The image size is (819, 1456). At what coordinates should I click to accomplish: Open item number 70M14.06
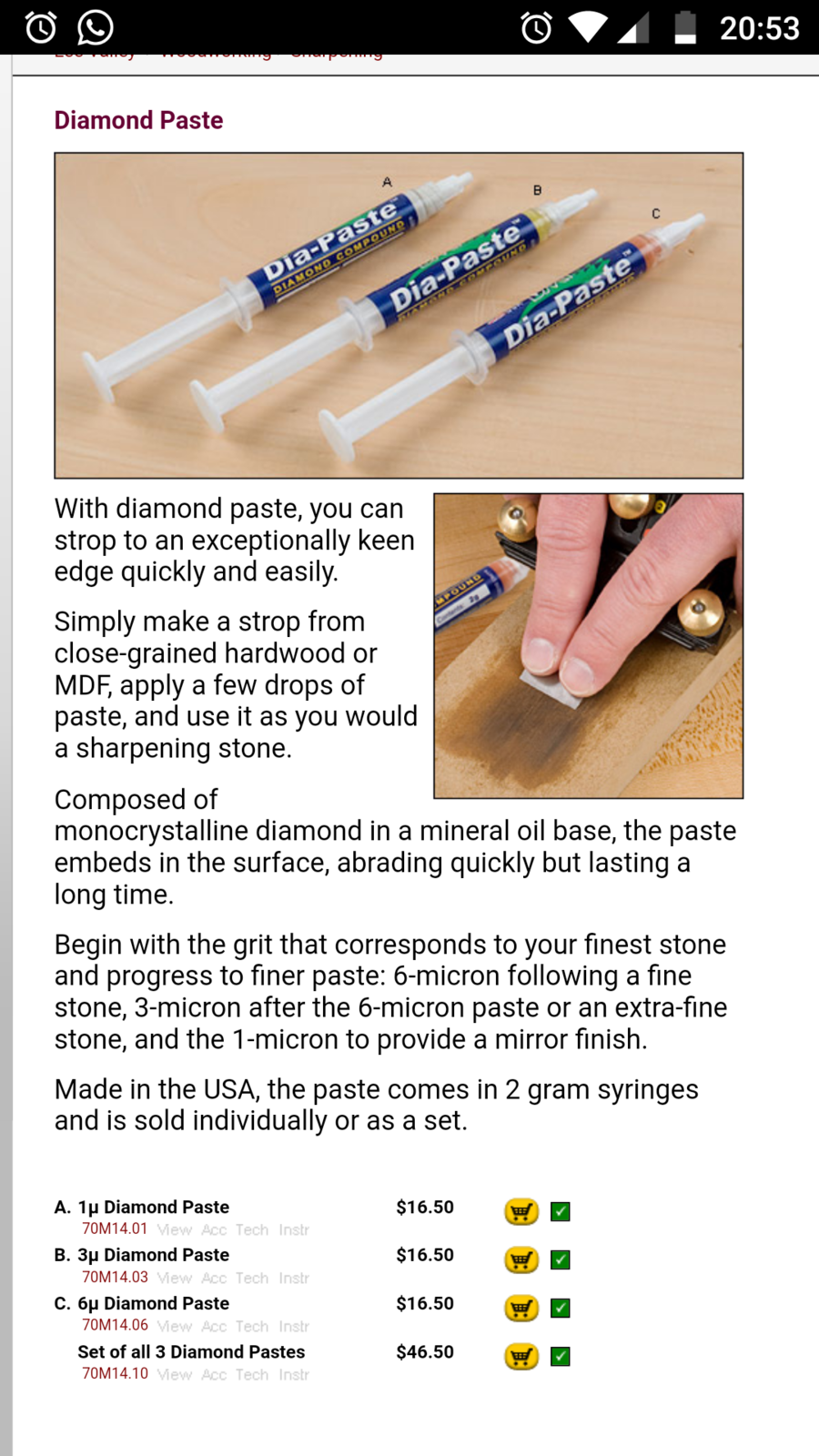click(x=115, y=1325)
